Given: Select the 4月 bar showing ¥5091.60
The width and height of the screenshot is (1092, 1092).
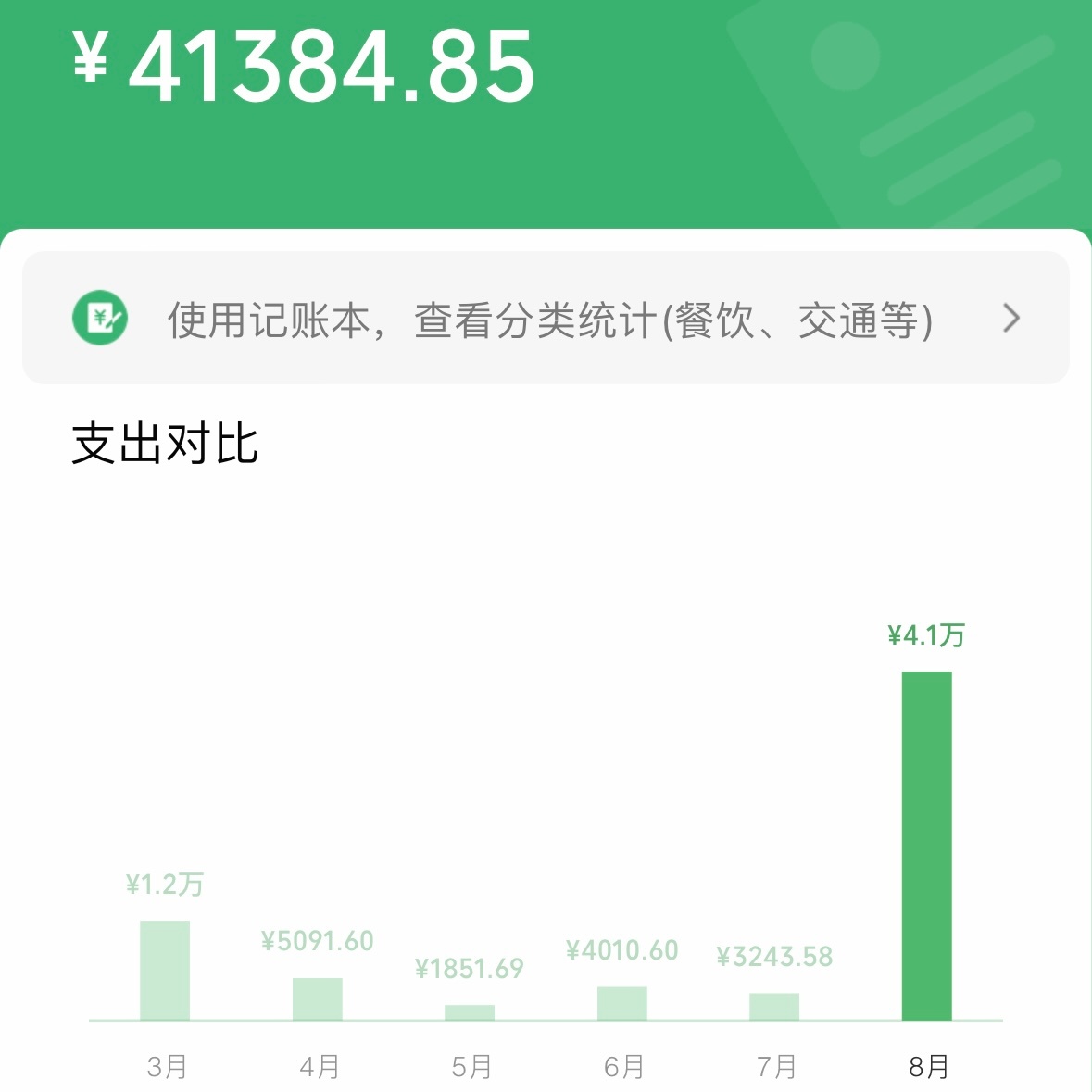Looking at the screenshot, I should (318, 998).
